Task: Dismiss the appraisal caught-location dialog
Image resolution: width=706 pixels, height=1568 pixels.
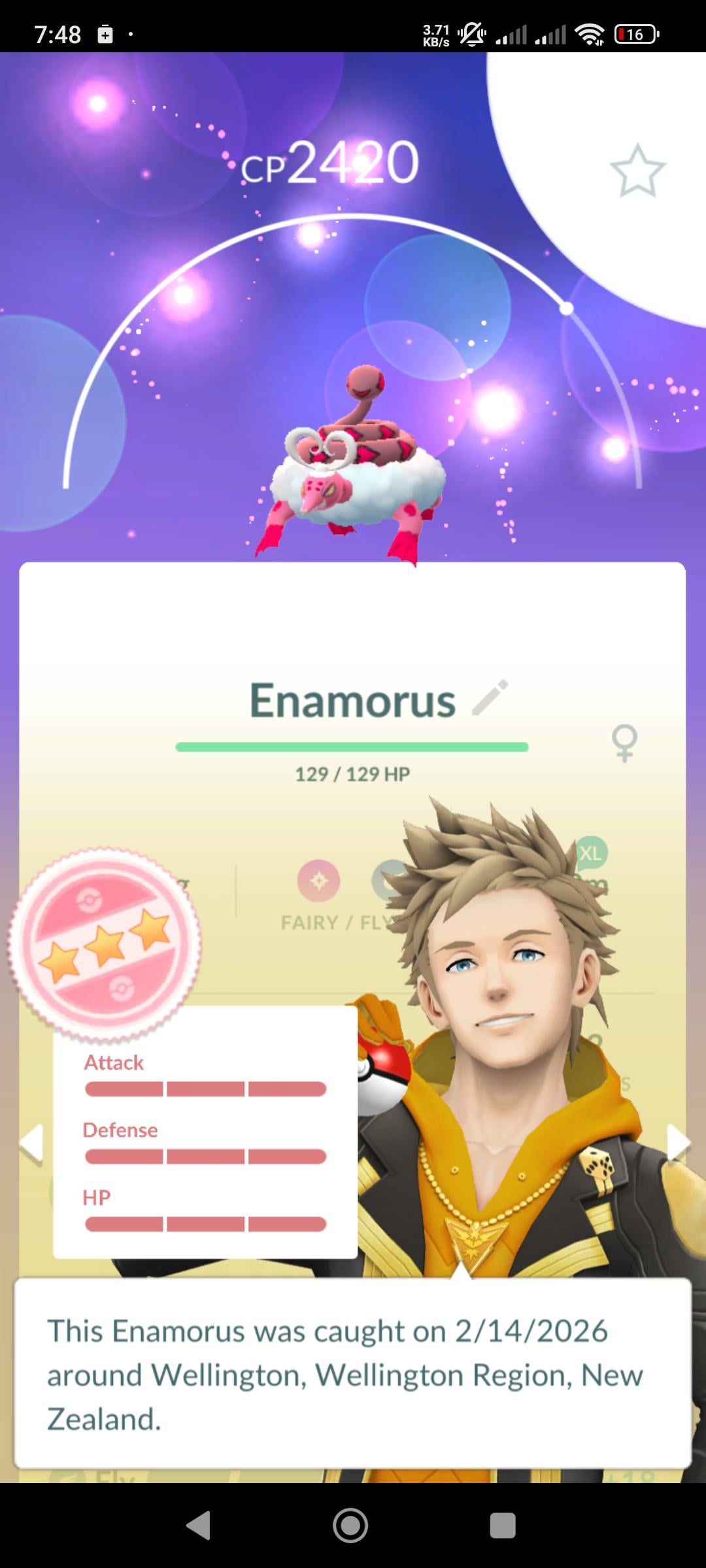Action: (352, 1375)
